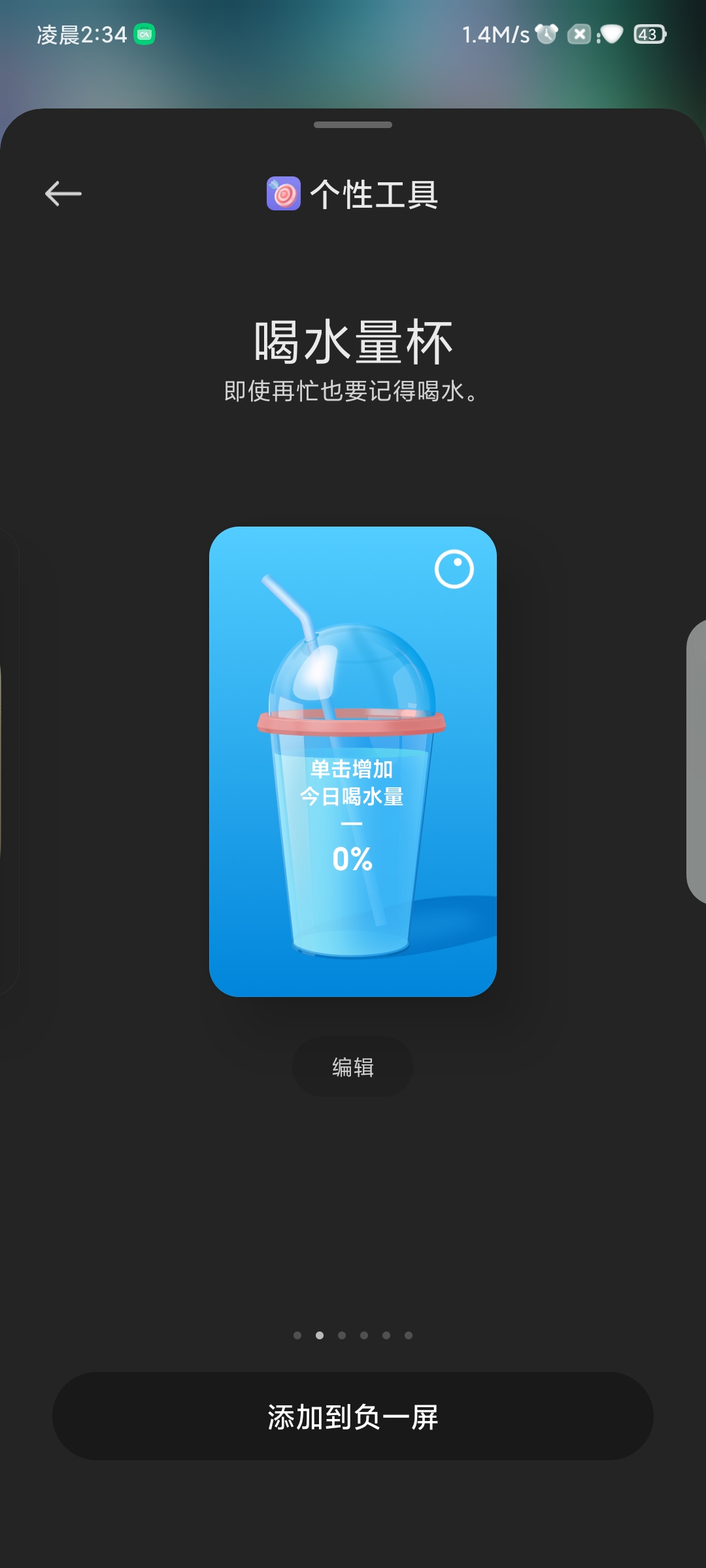This screenshot has height=1568, width=706.
Task: Go back using the arrow
Action: (x=63, y=194)
